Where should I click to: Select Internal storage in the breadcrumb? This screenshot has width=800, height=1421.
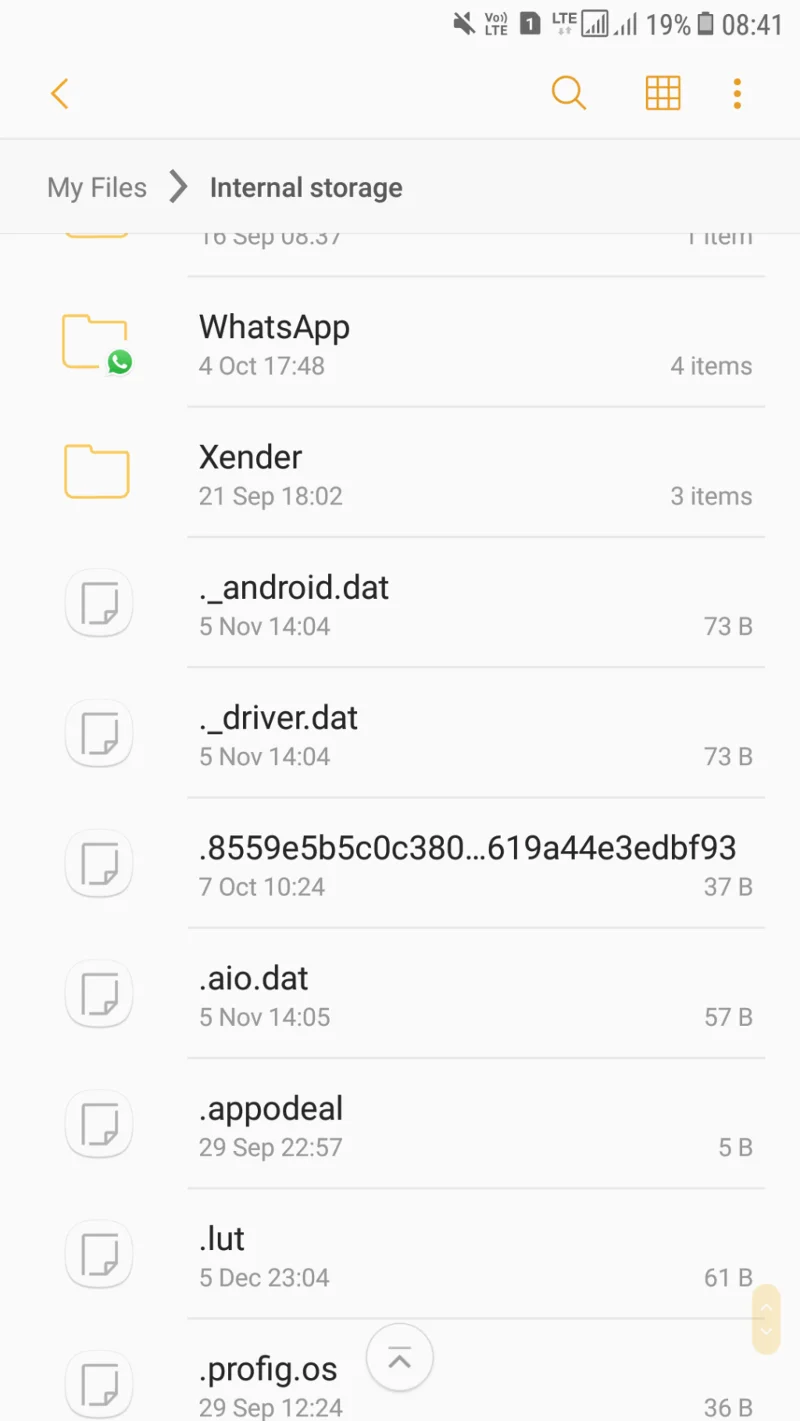305,186
